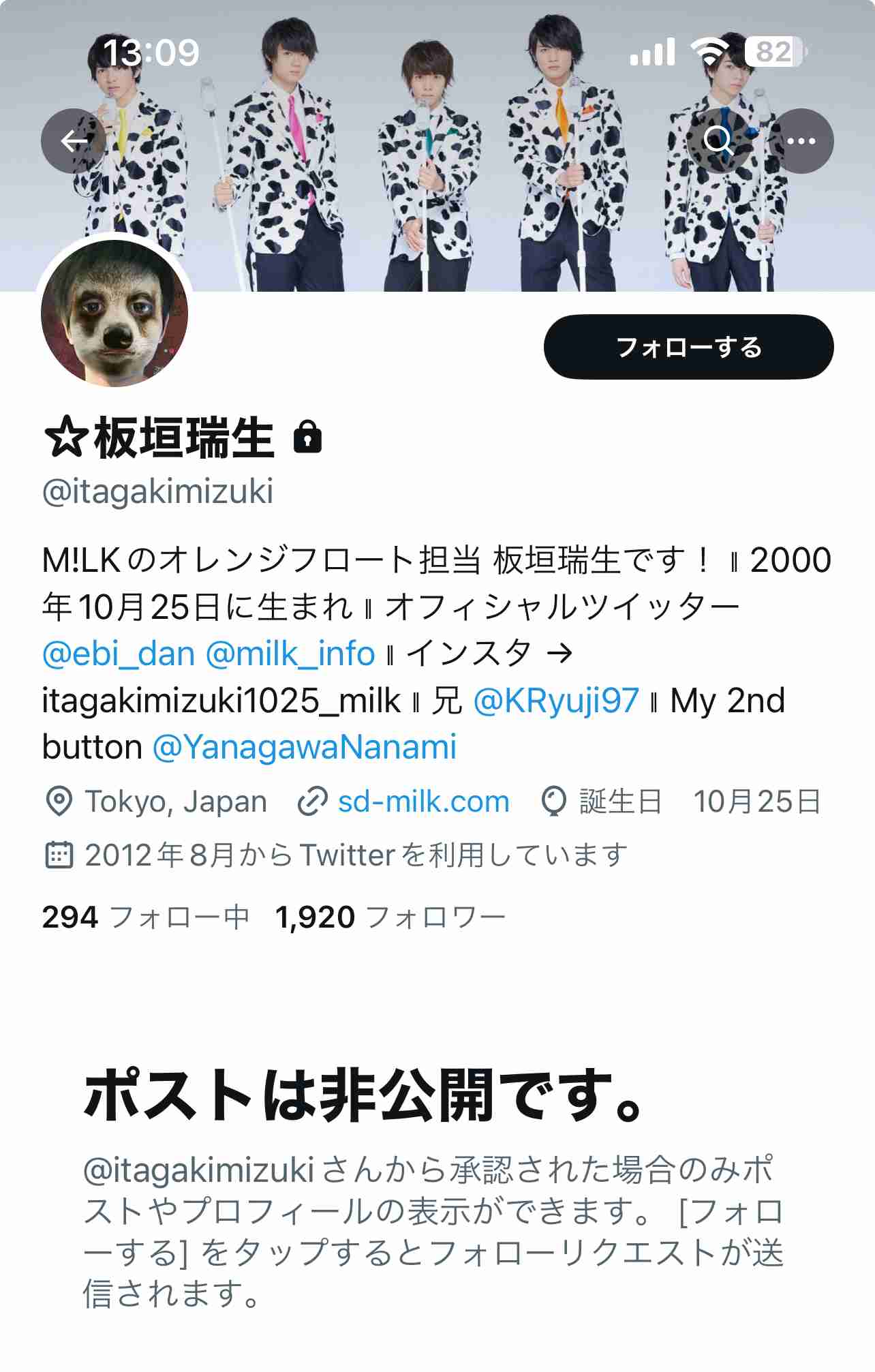View the round profile picture
This screenshot has height=1372, width=875.
coord(114,314)
